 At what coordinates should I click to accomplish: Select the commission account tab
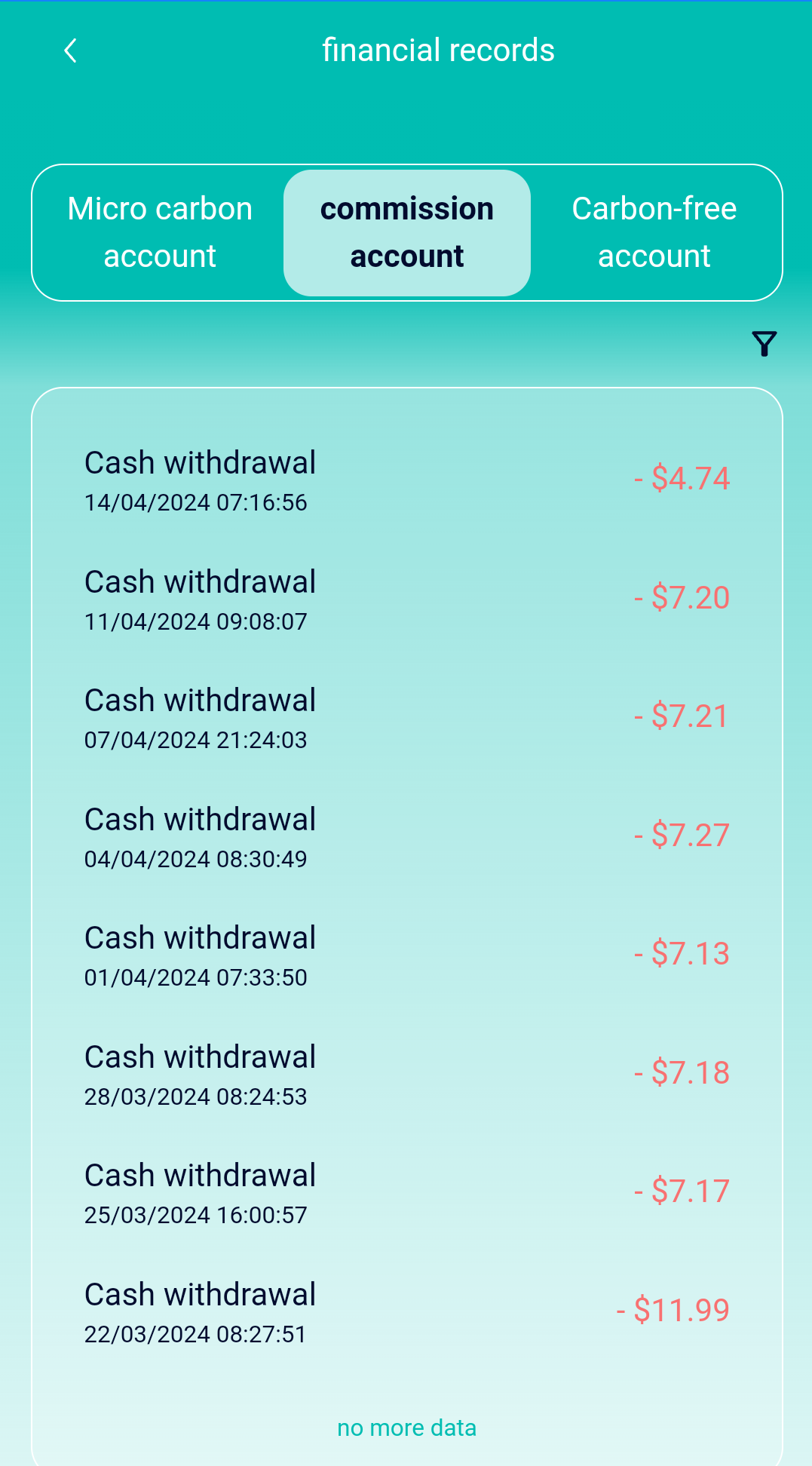tap(407, 232)
